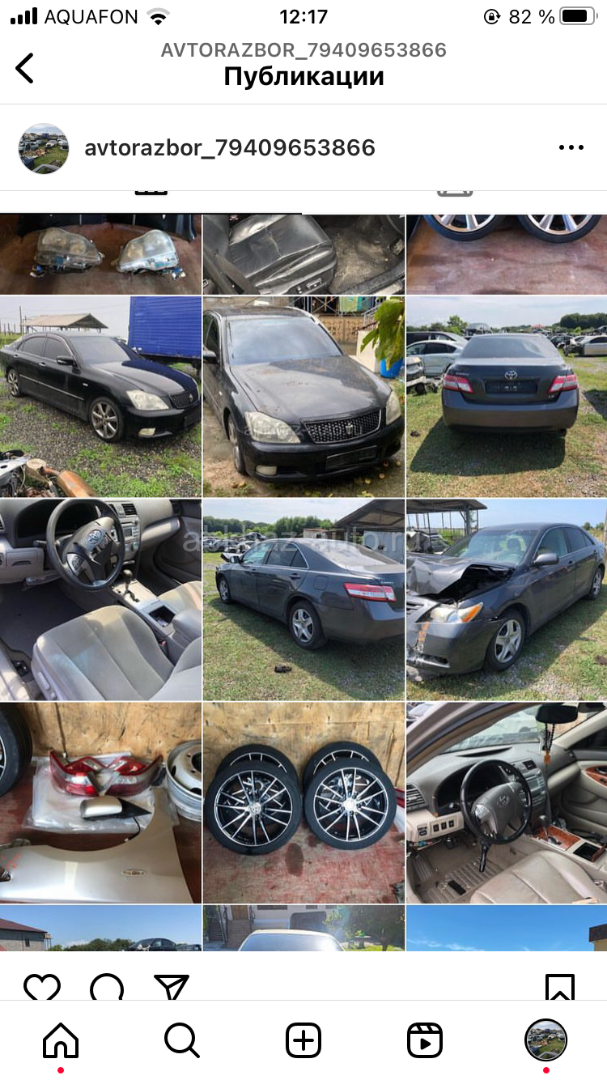Open the Search and explore tab

pos(182,1041)
